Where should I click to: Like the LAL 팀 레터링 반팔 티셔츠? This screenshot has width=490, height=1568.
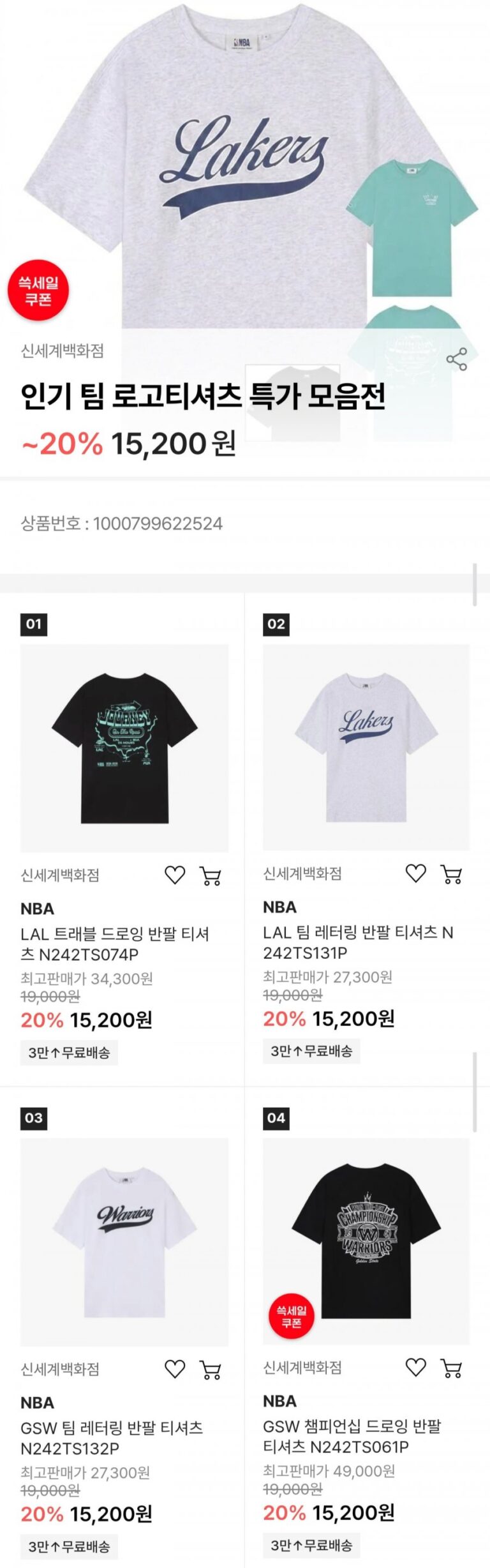416,873
